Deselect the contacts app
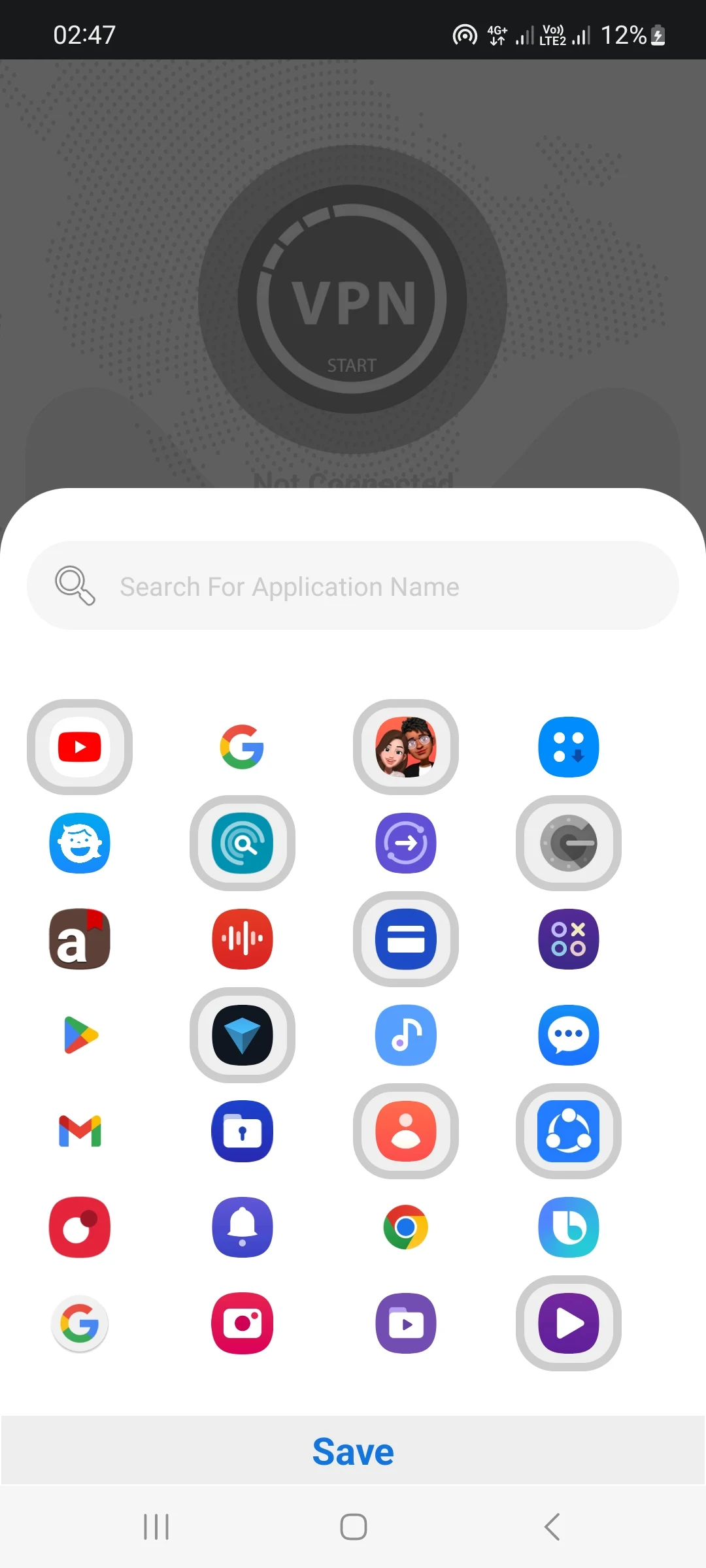The height and width of the screenshot is (1568, 706). tap(405, 1131)
